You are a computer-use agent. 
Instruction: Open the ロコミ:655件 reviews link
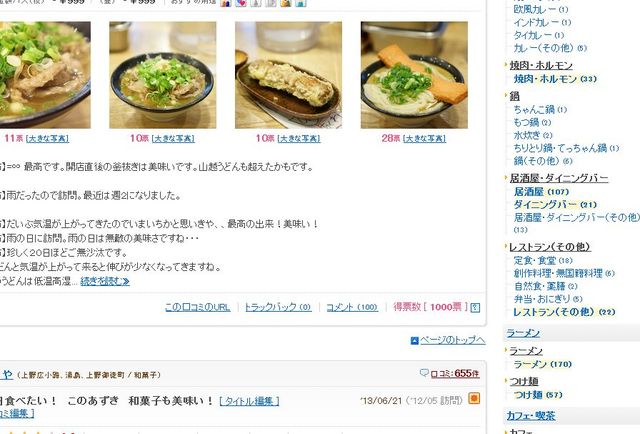(455, 373)
